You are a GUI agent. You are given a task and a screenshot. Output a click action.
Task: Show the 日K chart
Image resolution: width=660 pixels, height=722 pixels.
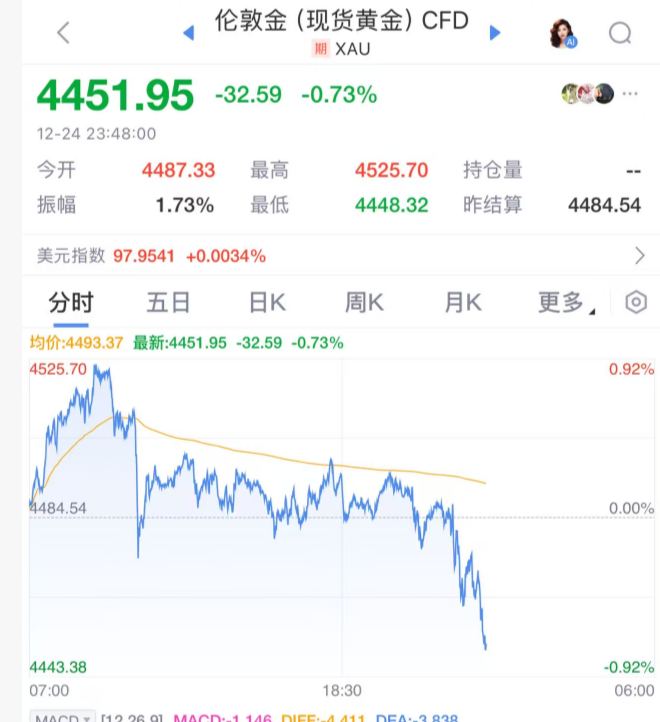267,303
